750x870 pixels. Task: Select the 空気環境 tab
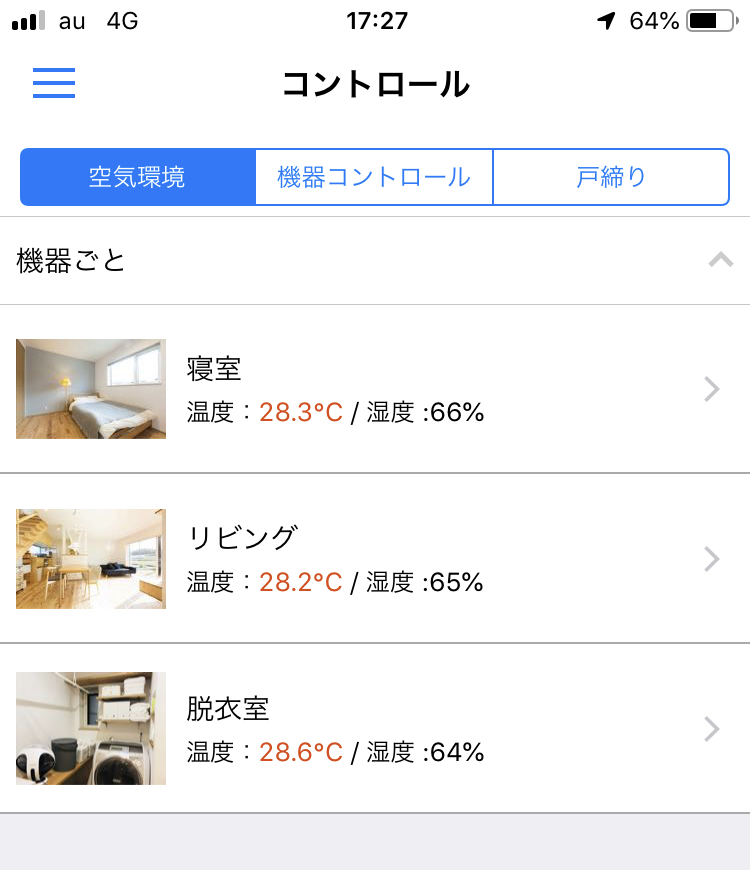coord(138,177)
